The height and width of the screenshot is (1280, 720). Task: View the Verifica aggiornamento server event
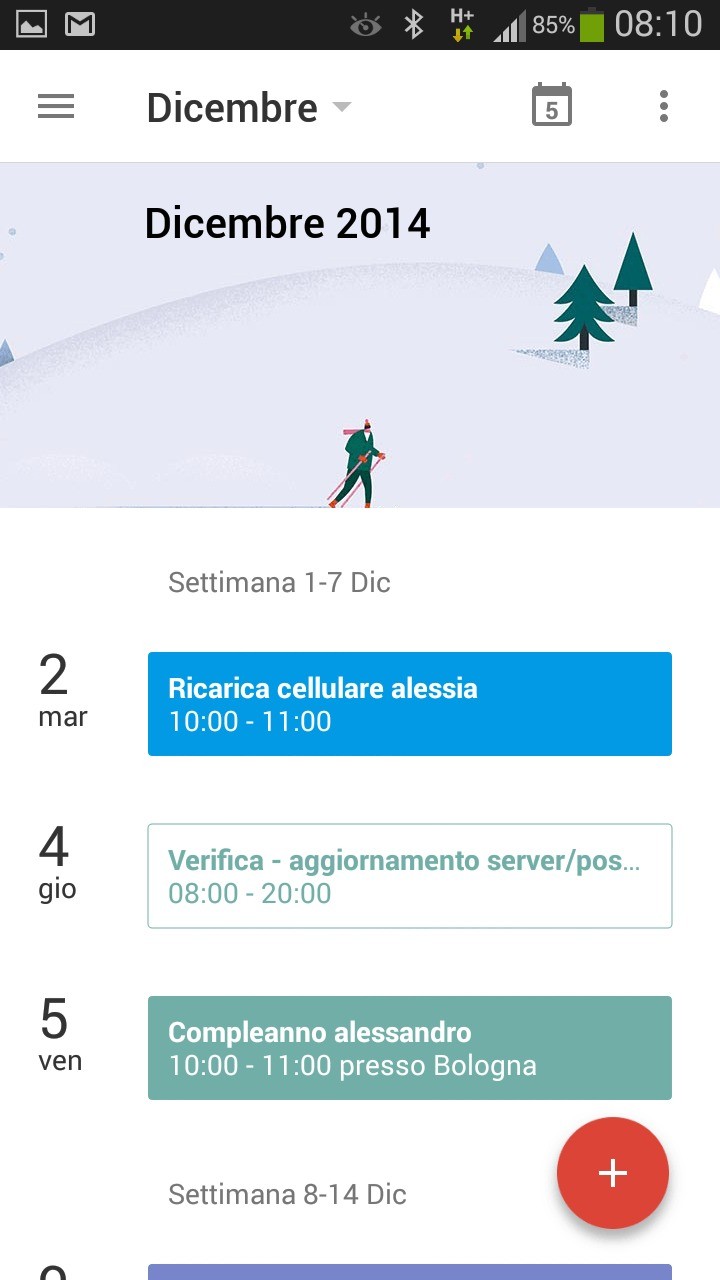click(409, 876)
